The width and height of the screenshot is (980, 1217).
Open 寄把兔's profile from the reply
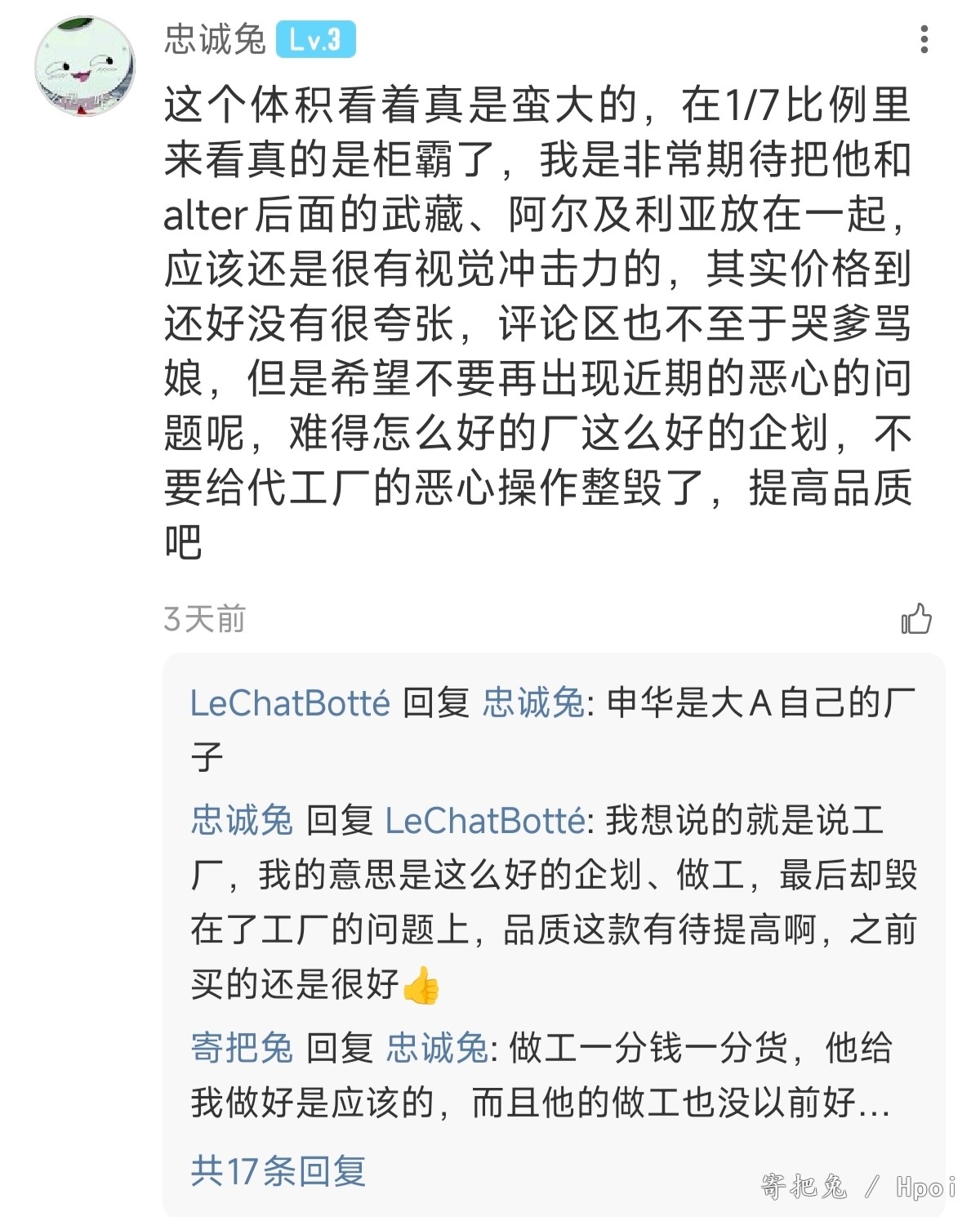pyautogui.click(x=242, y=1048)
